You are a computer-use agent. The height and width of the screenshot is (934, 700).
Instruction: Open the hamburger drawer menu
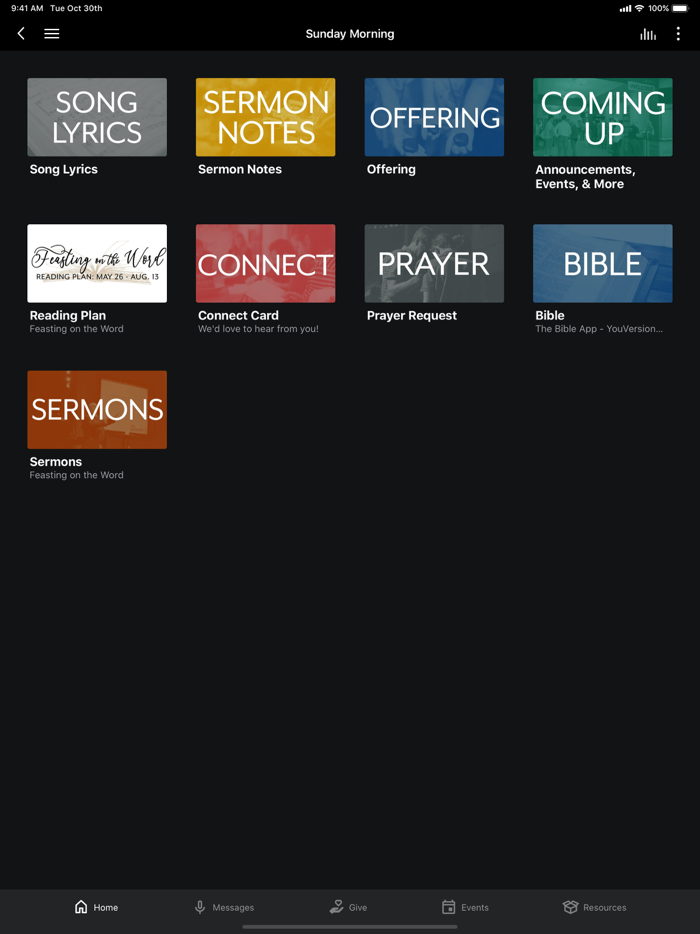click(x=52, y=34)
